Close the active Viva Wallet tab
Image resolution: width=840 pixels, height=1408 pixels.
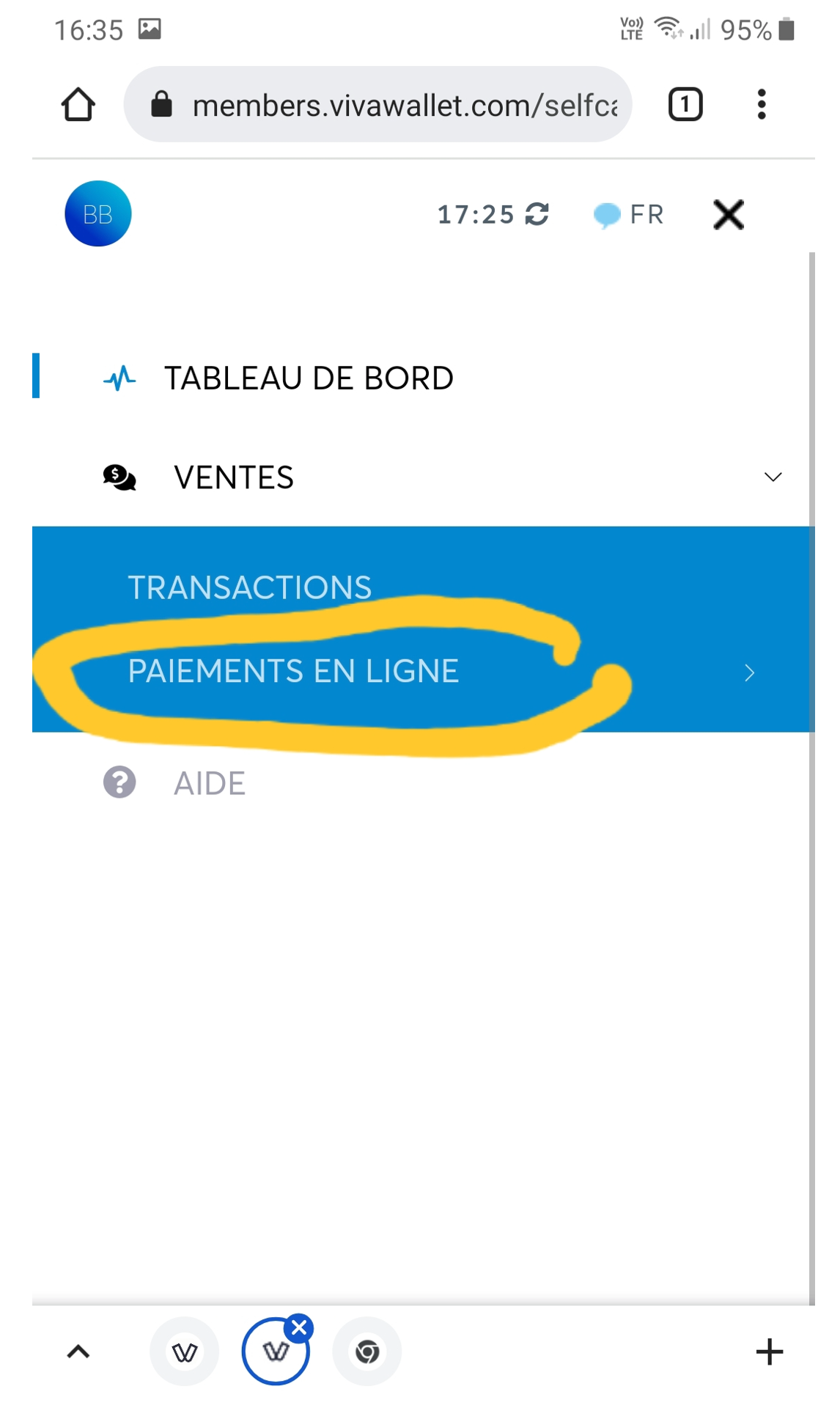299,1328
